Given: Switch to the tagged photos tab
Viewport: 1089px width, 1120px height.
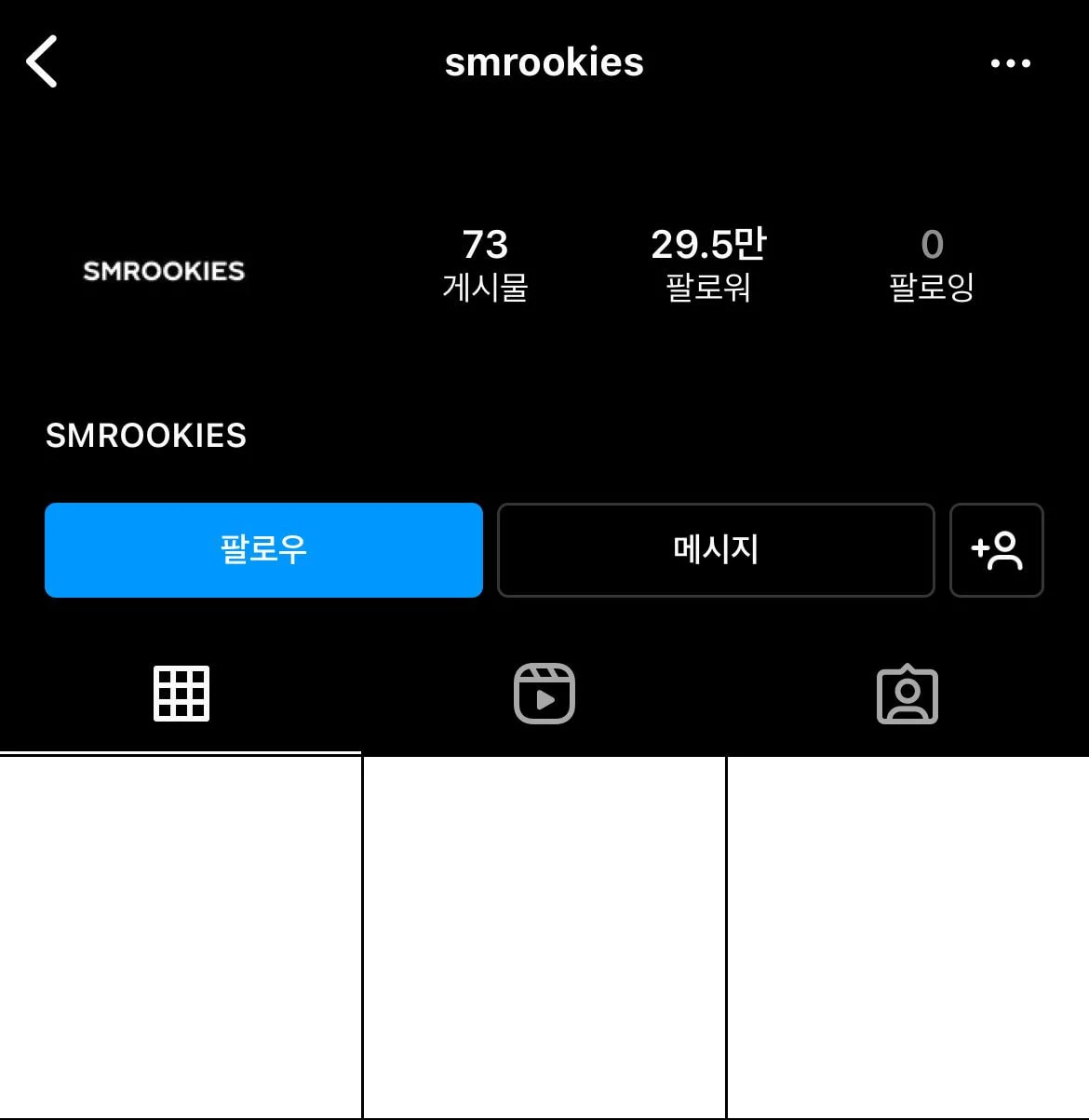Looking at the screenshot, I should (907, 693).
